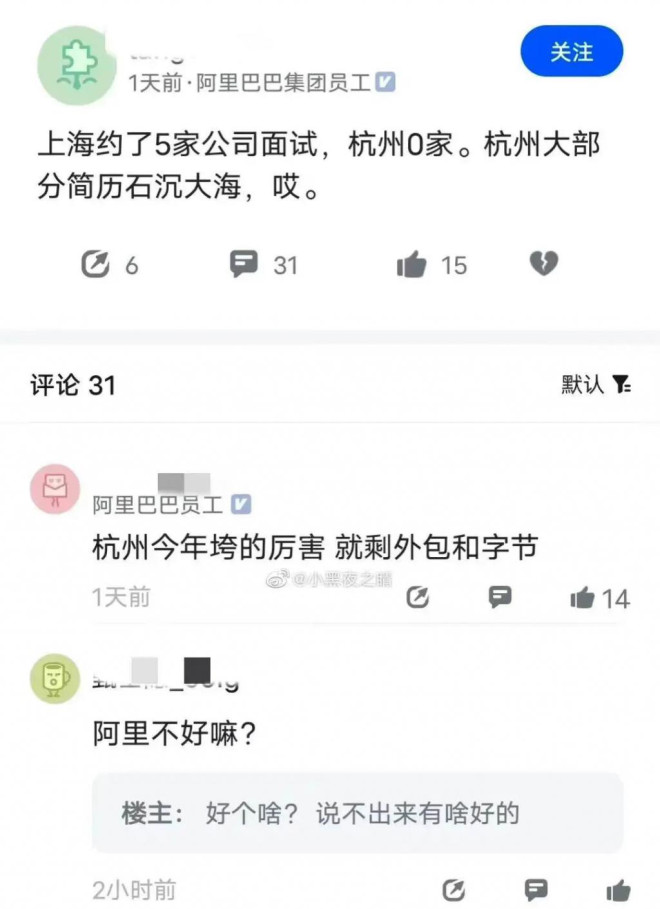Follow the post author via 关注
Viewport: 660px width, 909px height.
pyautogui.click(x=571, y=51)
